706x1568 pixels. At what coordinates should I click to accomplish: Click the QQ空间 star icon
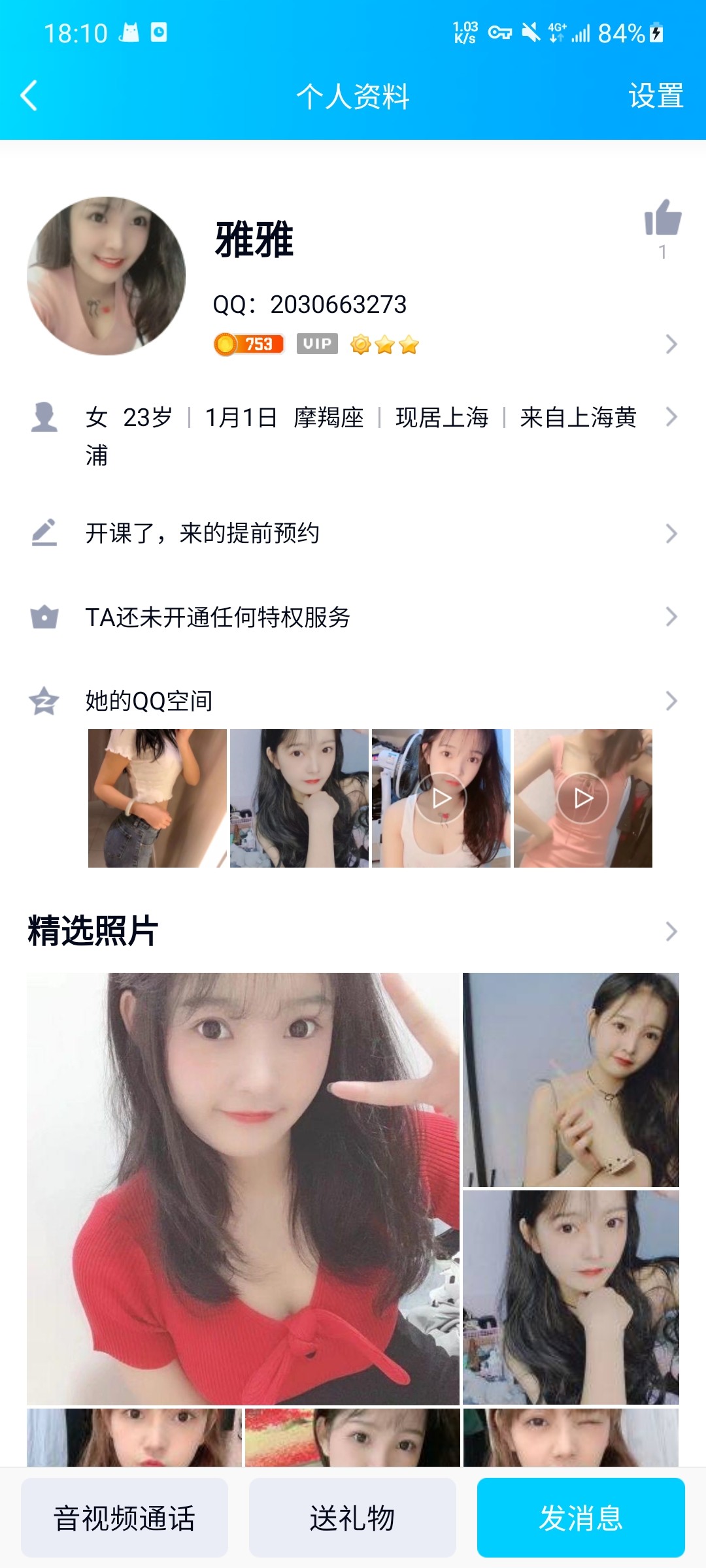point(44,701)
